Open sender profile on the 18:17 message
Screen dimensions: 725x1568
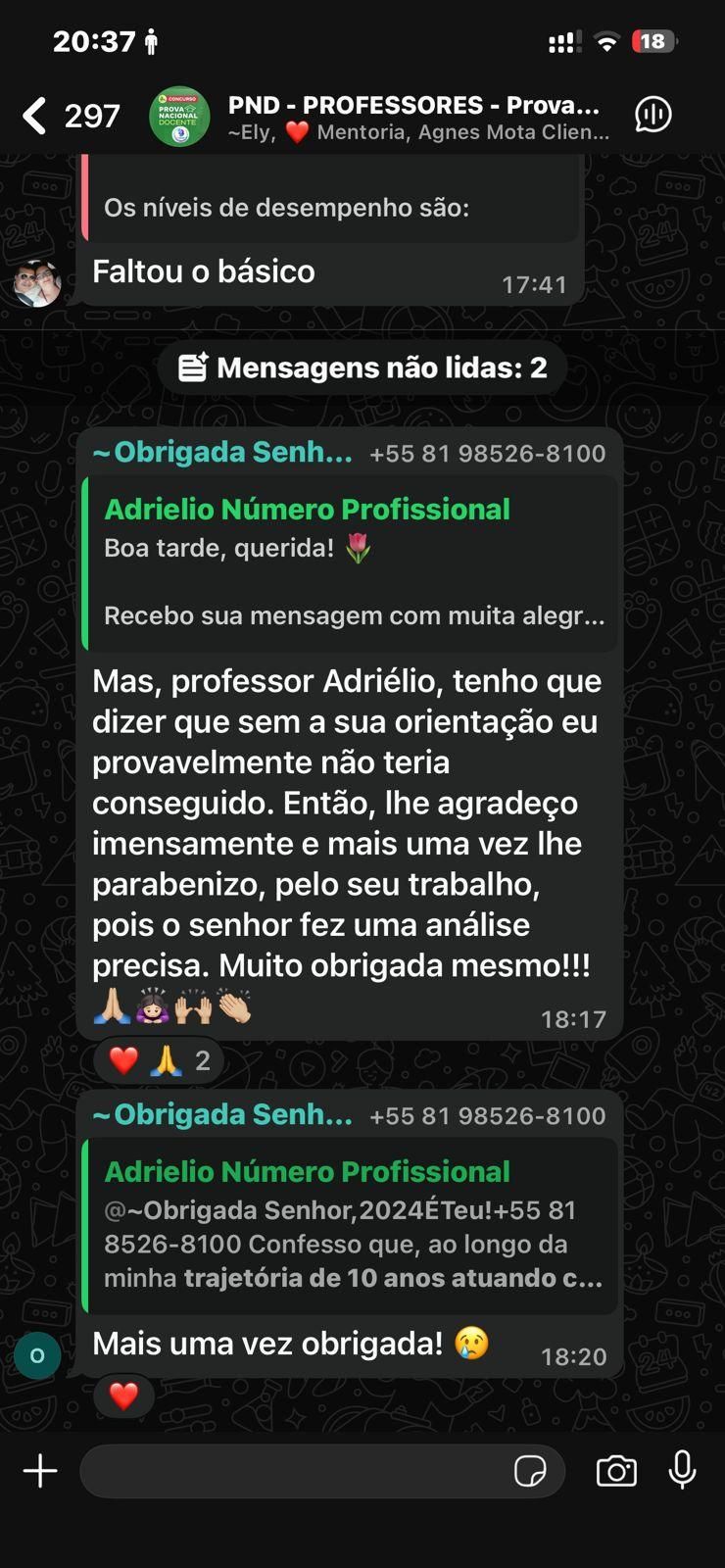tap(223, 453)
